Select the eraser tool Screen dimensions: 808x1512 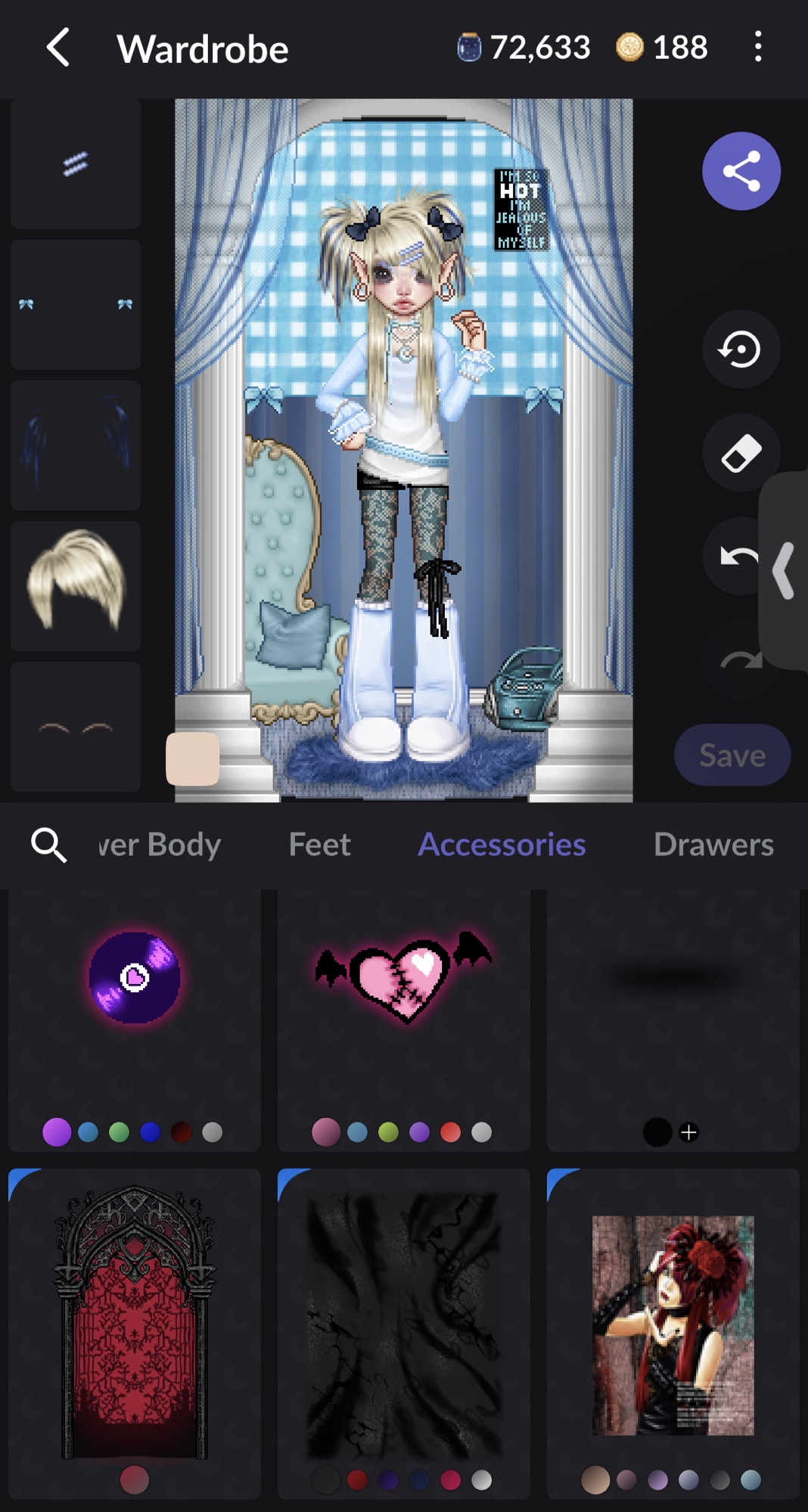pyautogui.click(x=741, y=453)
